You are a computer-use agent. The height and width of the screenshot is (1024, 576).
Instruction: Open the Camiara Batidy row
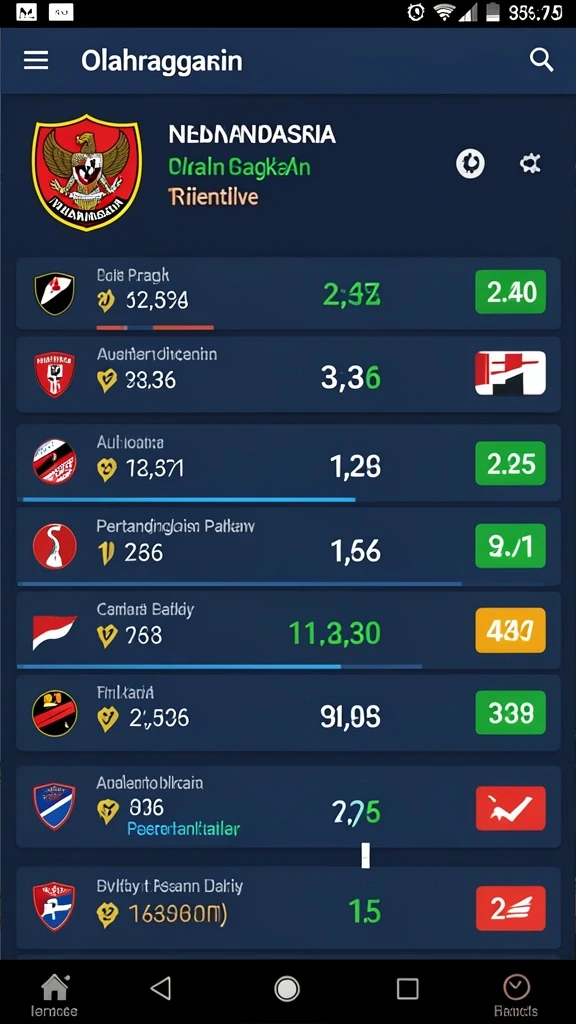tap(288, 630)
